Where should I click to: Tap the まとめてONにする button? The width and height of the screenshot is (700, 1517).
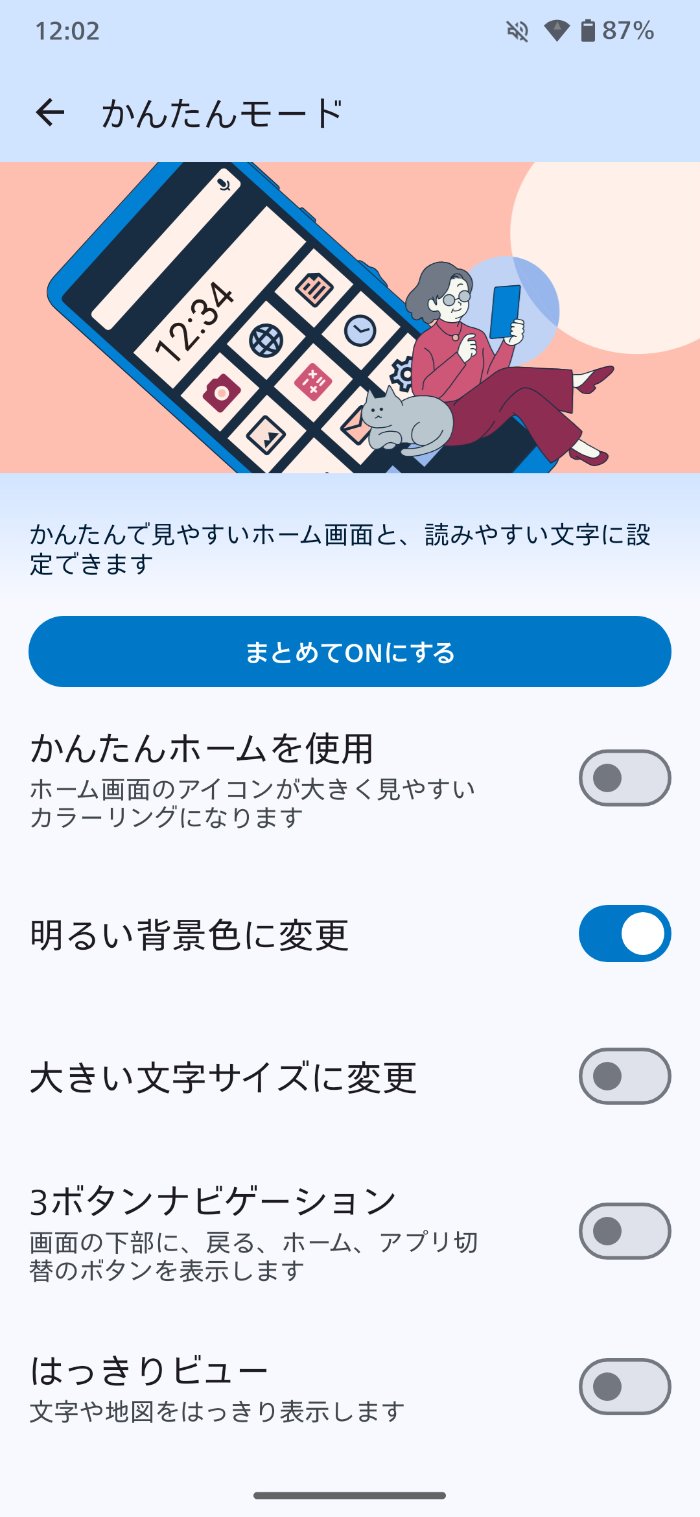tap(349, 652)
